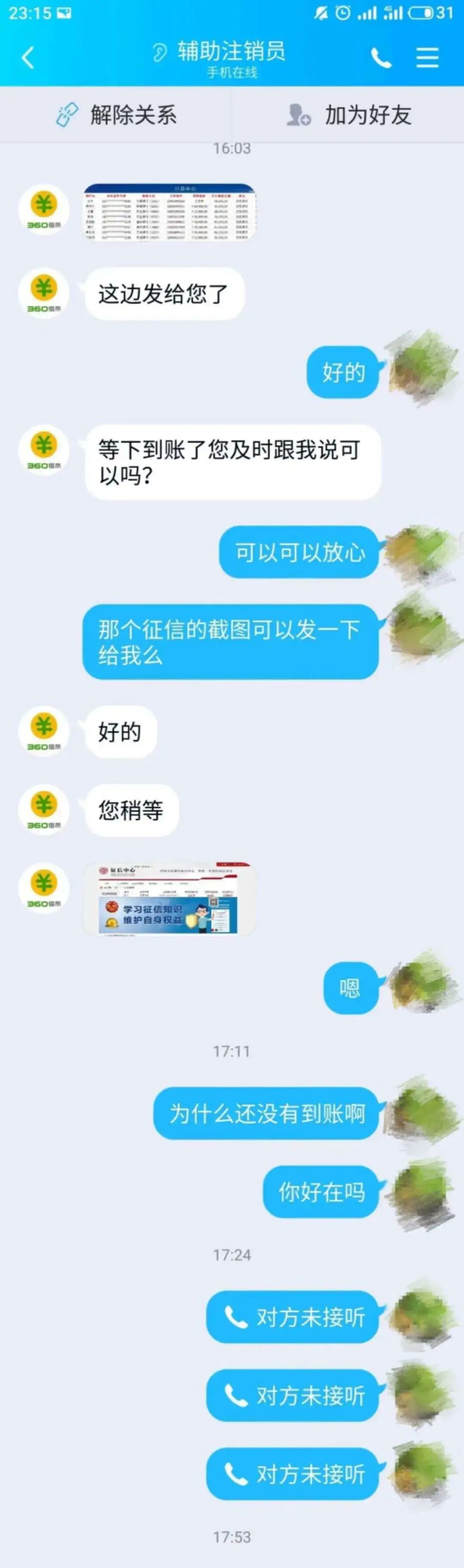Screen dimensions: 464x1568
Task: Tap the 360借条 avatar beside 这边发给您了
Action: click(x=44, y=293)
